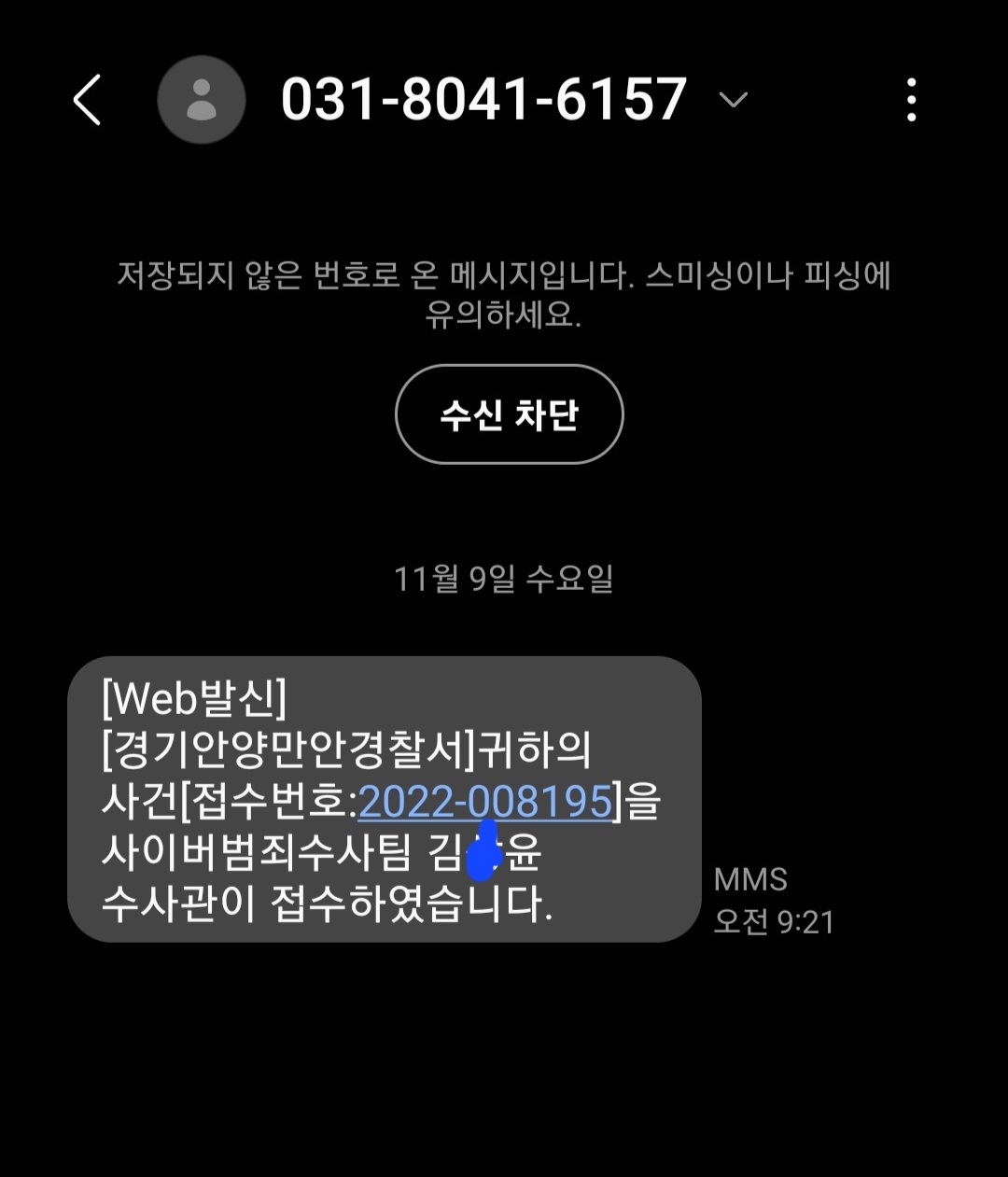Expand the 031-8041-6157 number dropdown chevron
Image resolution: width=1008 pixels, height=1177 pixels.
734,100
